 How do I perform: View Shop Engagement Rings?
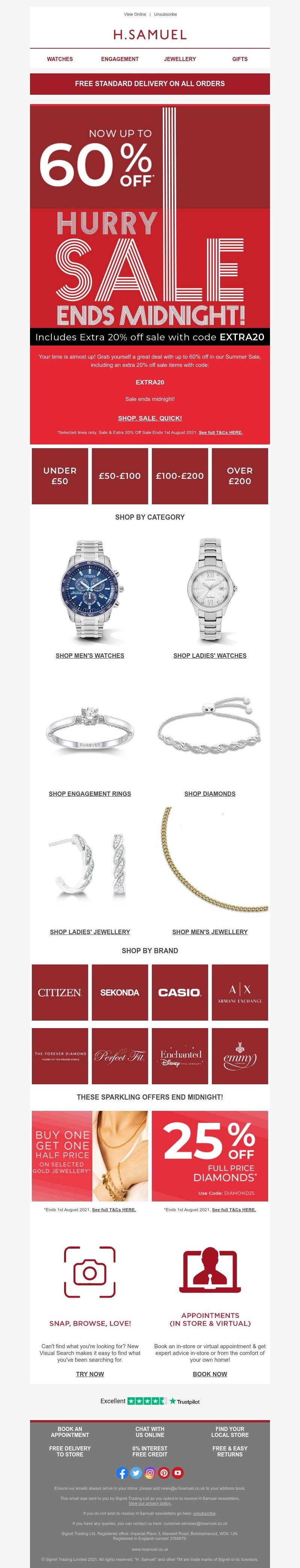[90, 794]
